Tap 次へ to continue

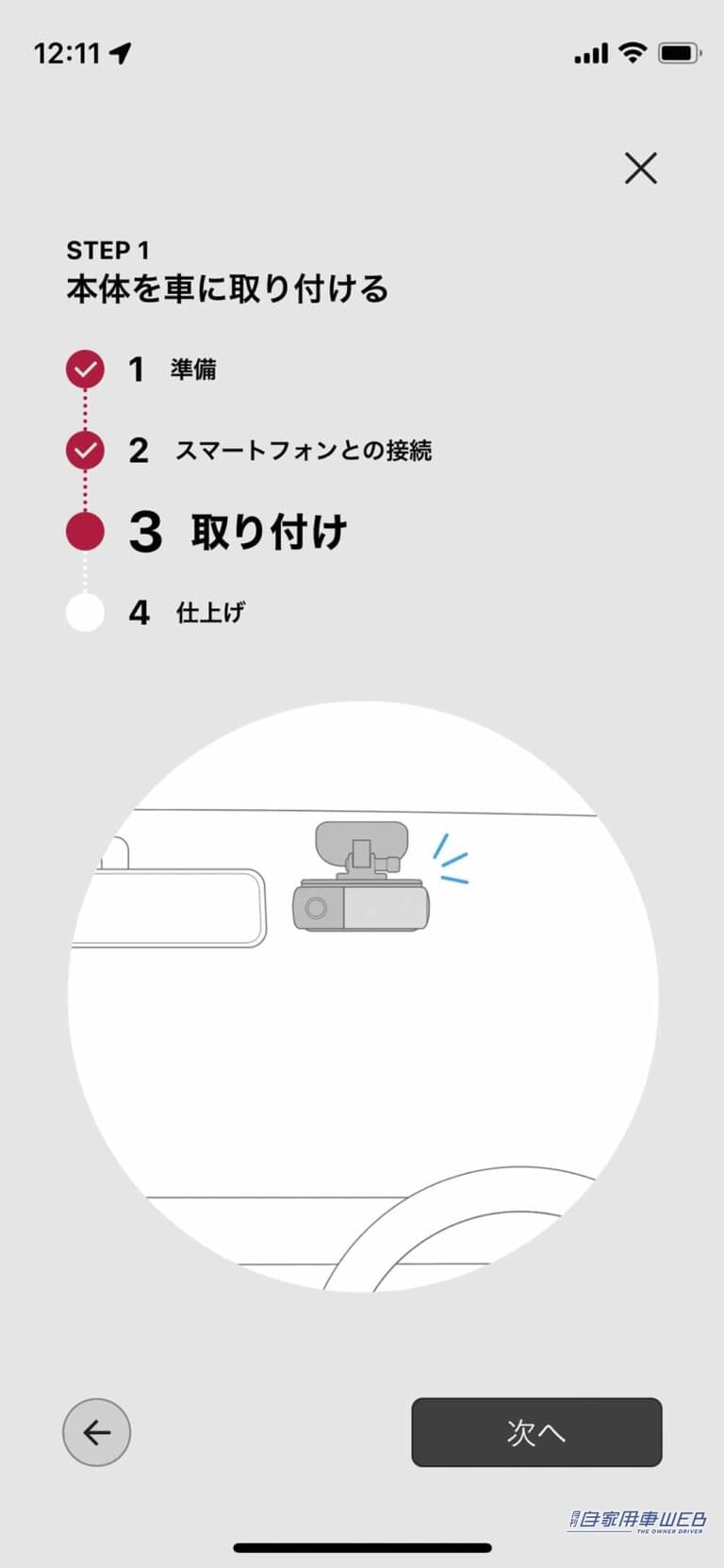coord(536,1431)
